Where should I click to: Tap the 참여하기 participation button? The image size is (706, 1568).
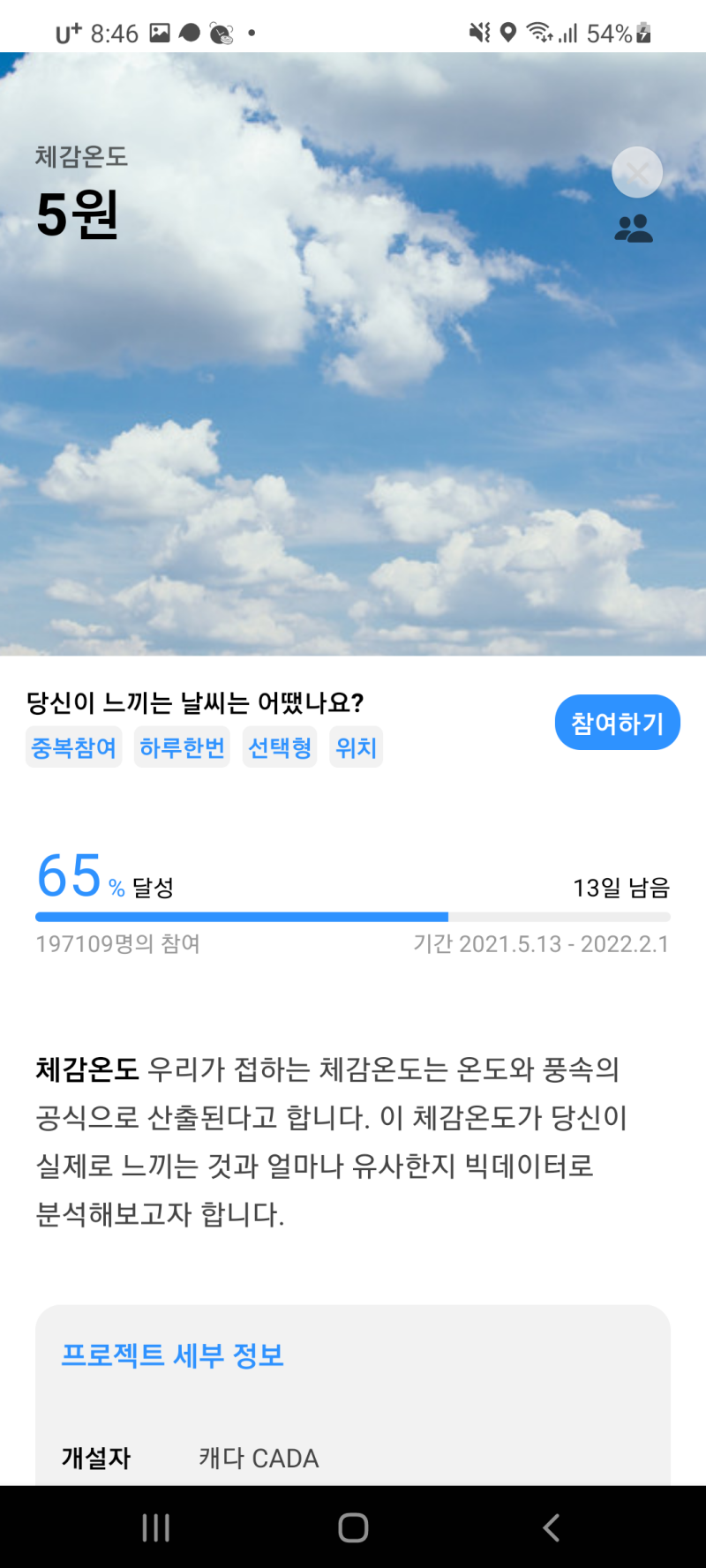pos(617,722)
